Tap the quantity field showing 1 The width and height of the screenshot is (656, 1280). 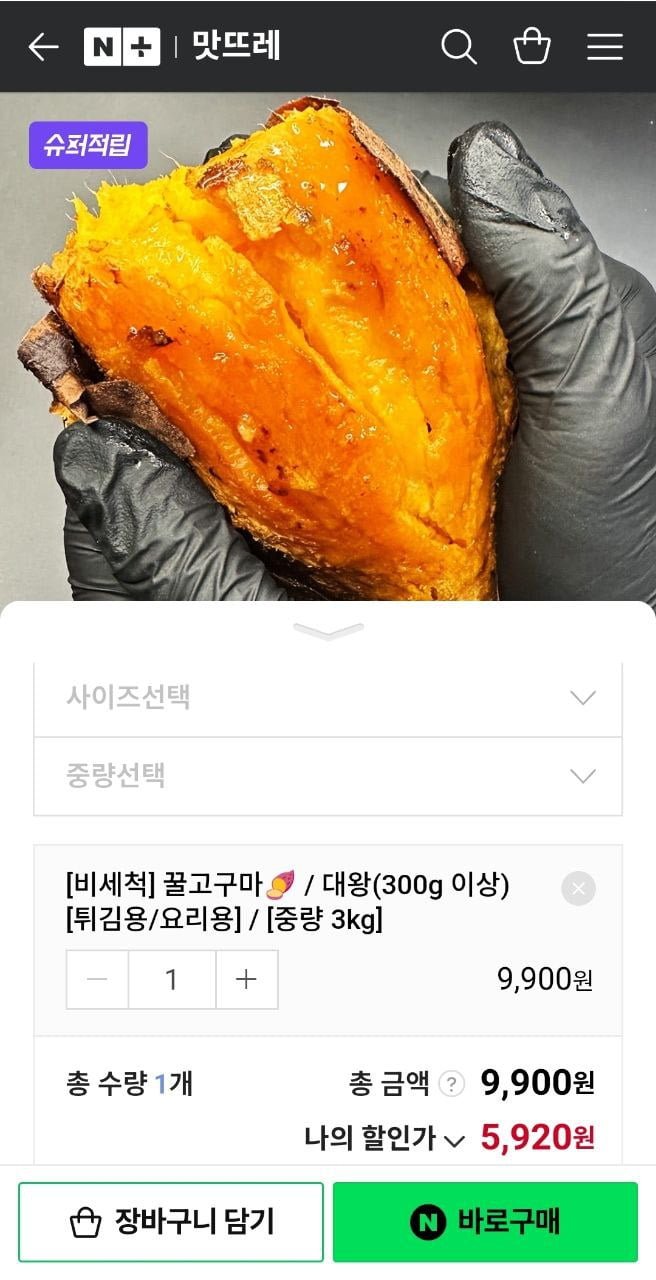(x=172, y=979)
